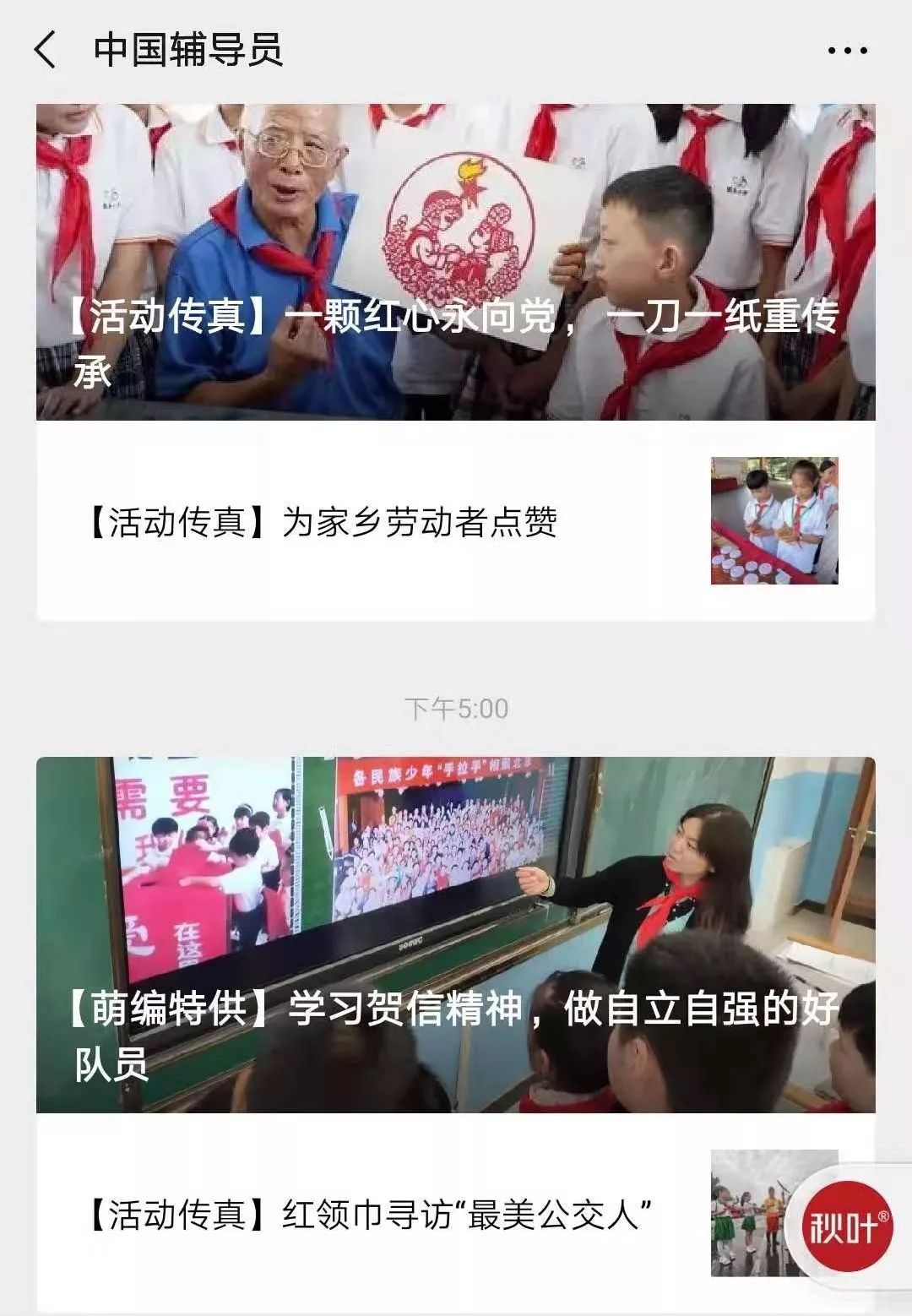Go back from 中国辅导员 page
Screen dimensions: 912x1316
click(46, 50)
